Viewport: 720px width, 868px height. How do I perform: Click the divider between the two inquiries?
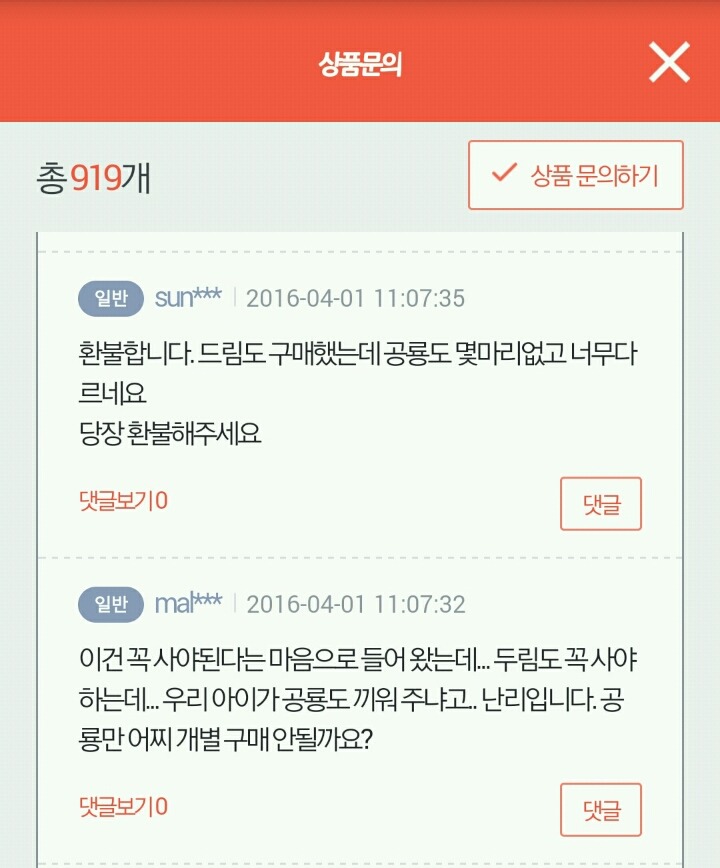pos(360,555)
